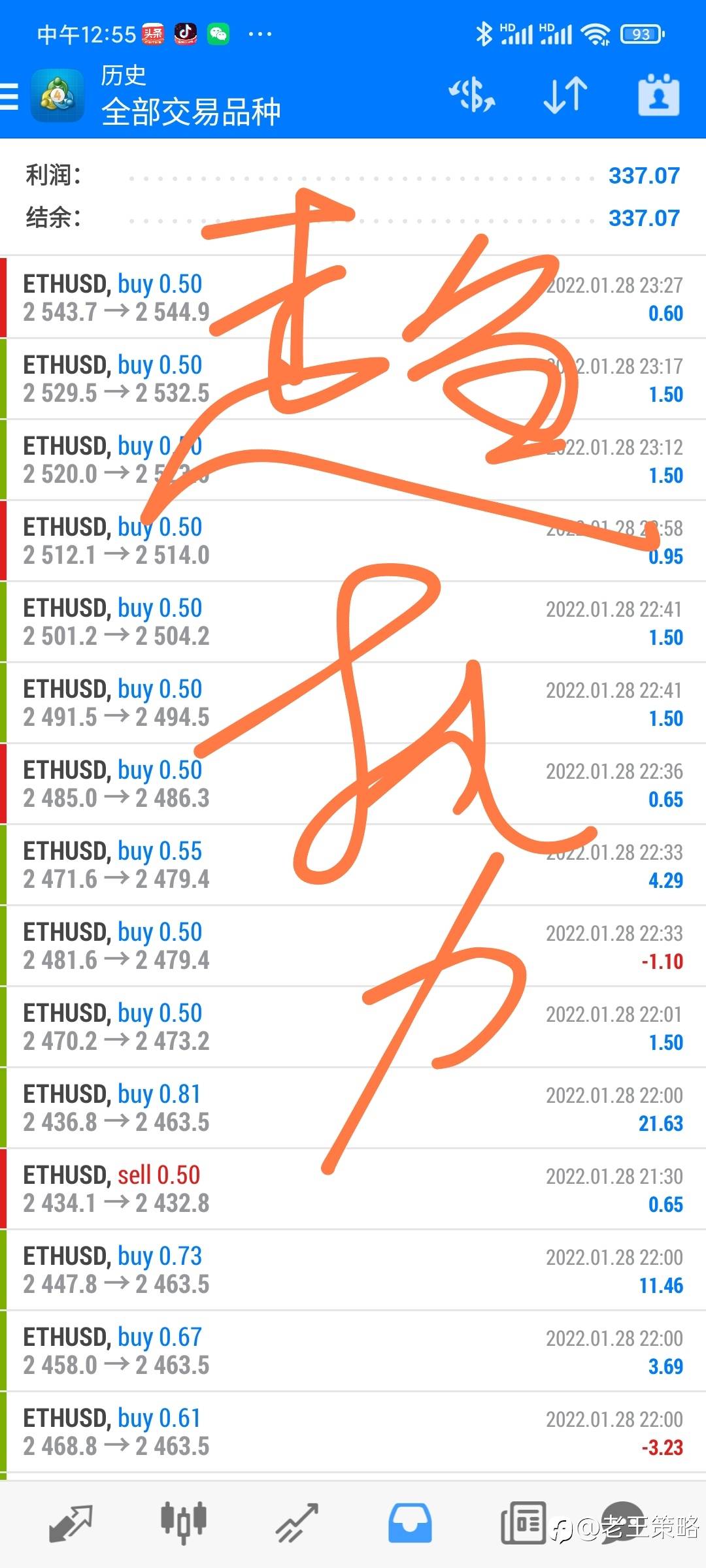
Task: Expand the ETHUSD buy 0.67 trade
Action: point(353,1351)
